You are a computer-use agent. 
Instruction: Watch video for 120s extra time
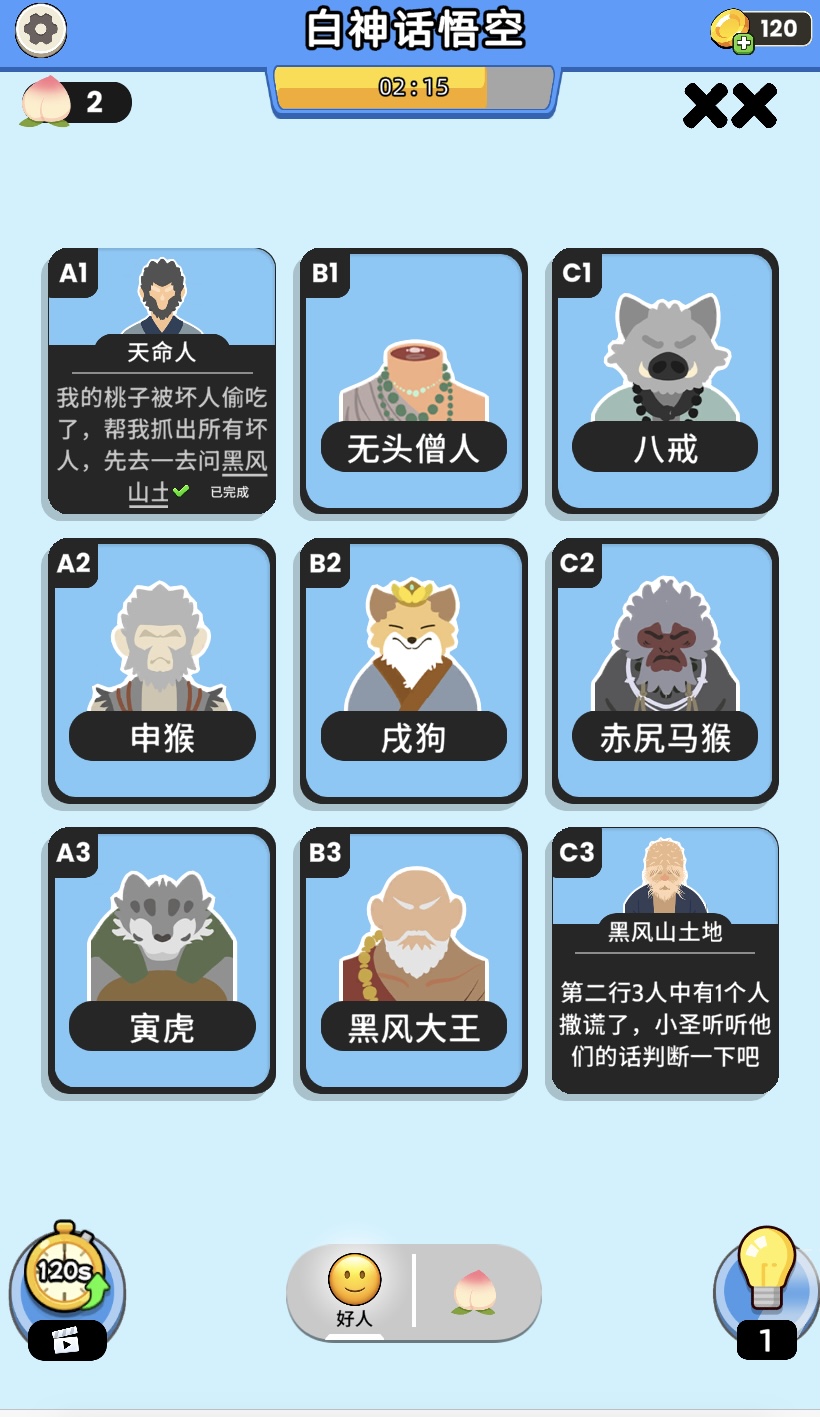(67, 1290)
